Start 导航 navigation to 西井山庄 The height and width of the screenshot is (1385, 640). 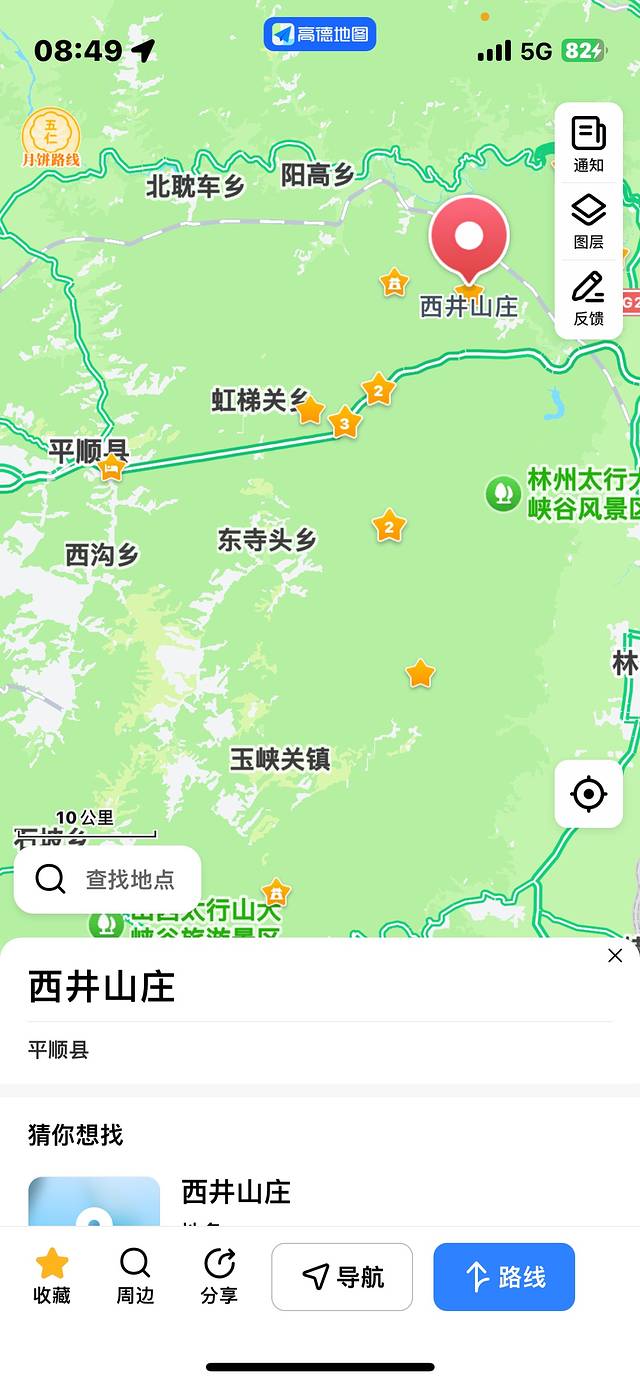click(x=342, y=1277)
